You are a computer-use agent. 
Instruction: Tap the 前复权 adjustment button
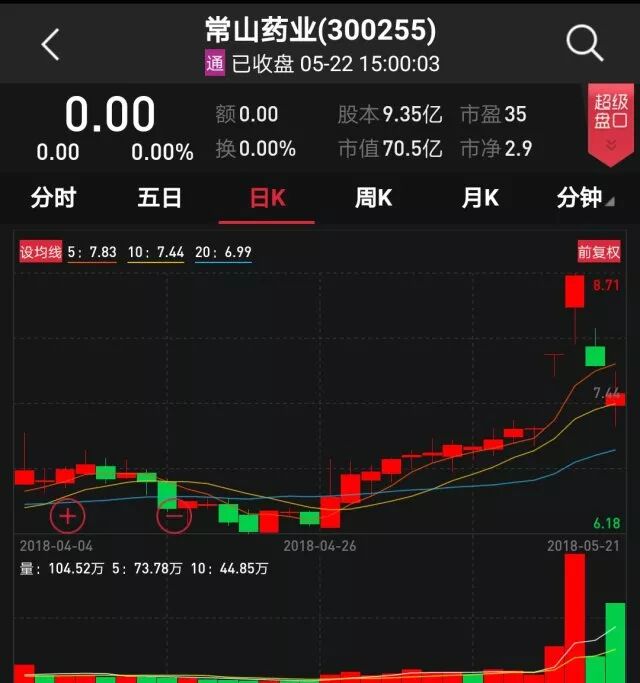(599, 253)
